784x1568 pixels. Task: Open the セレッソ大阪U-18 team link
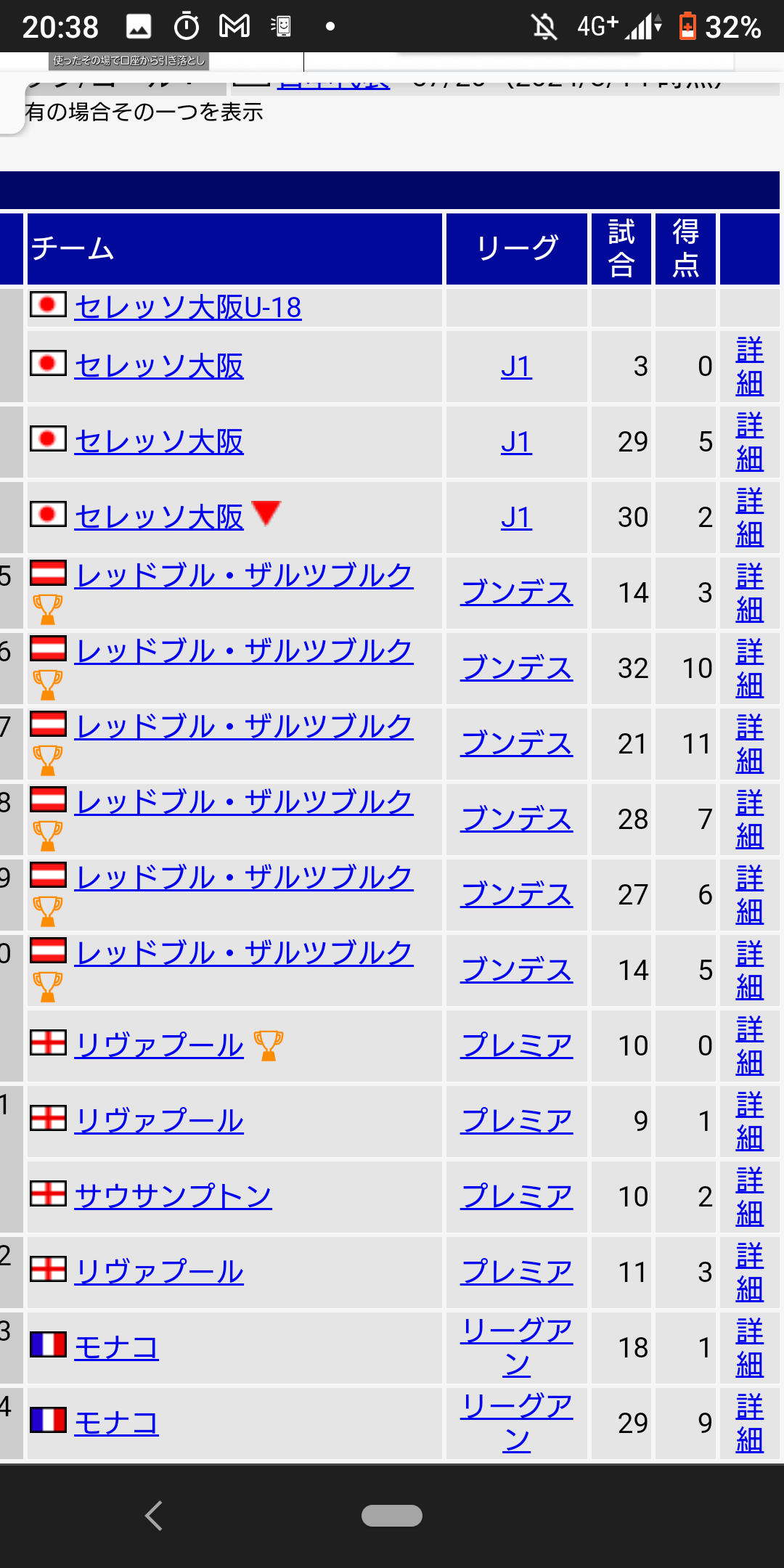[x=187, y=308]
